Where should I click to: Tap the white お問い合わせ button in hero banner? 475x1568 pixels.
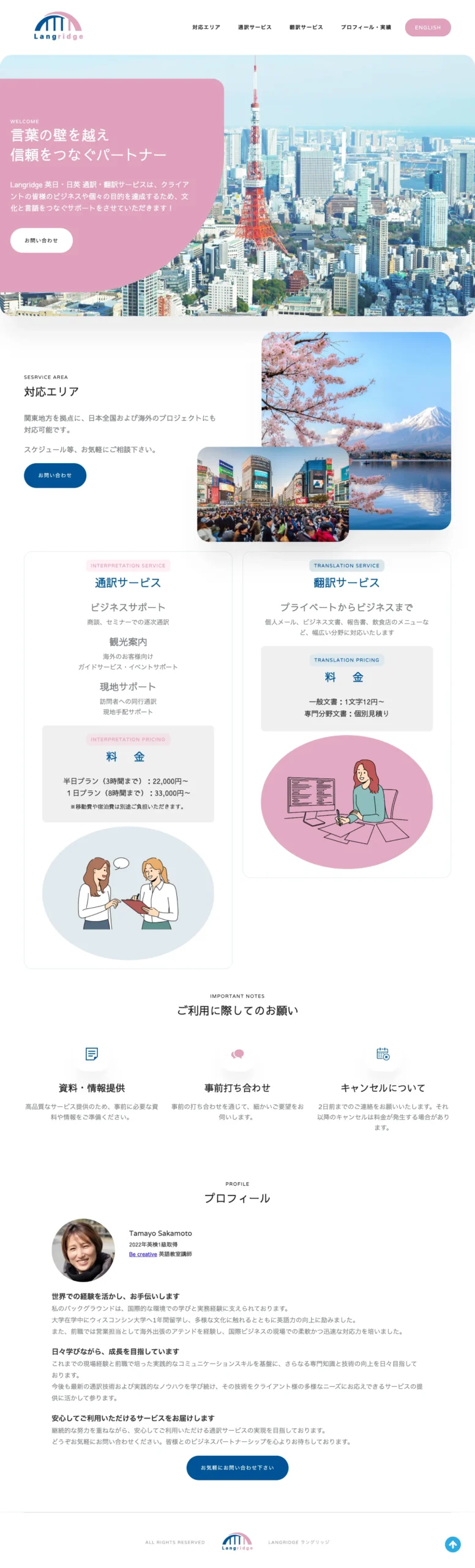tap(41, 241)
